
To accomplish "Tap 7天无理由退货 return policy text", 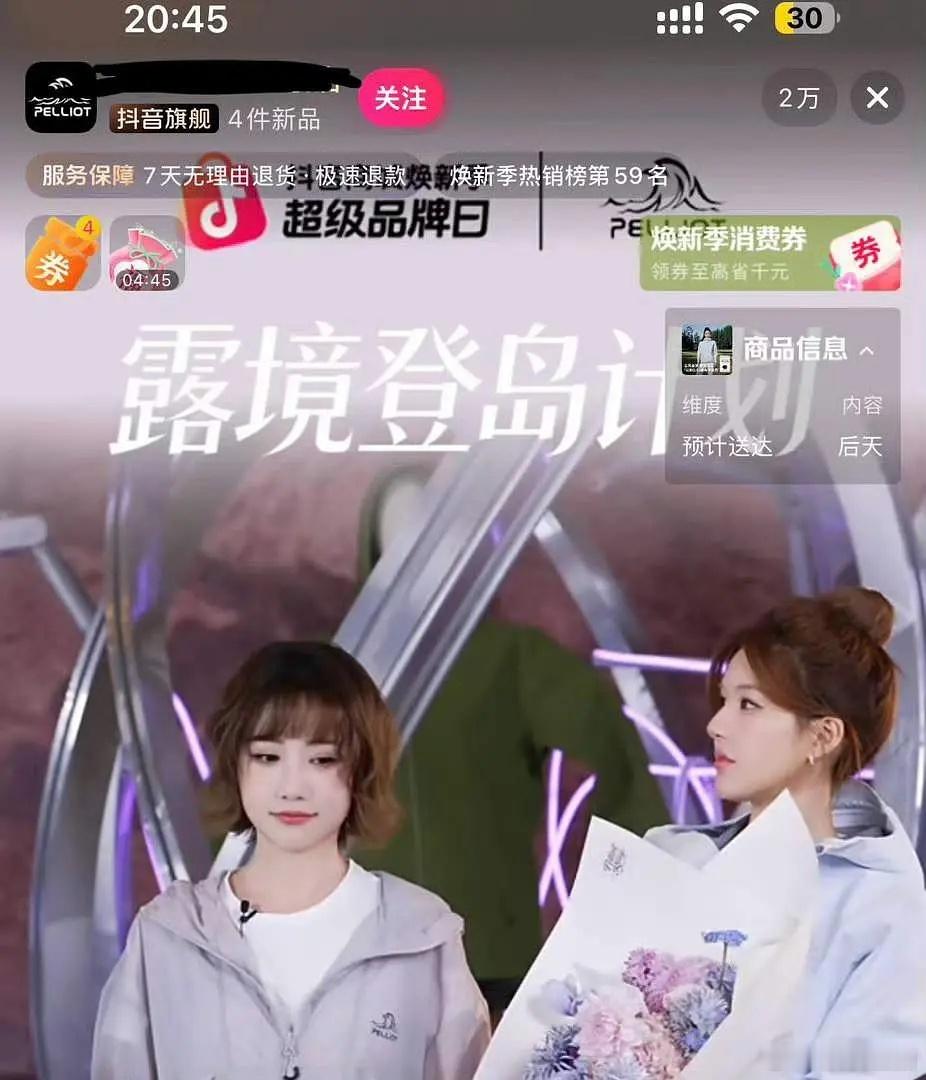I will [212, 173].
